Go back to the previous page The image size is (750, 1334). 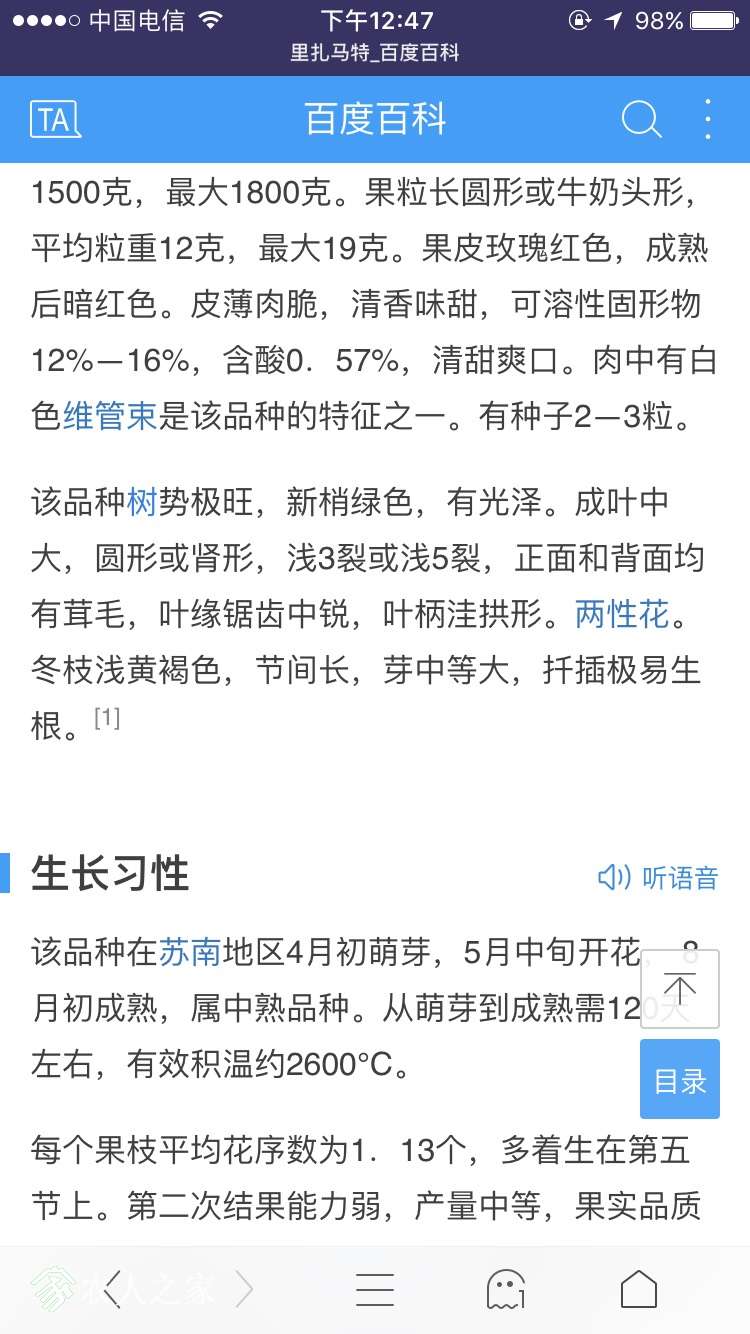pos(115,1290)
